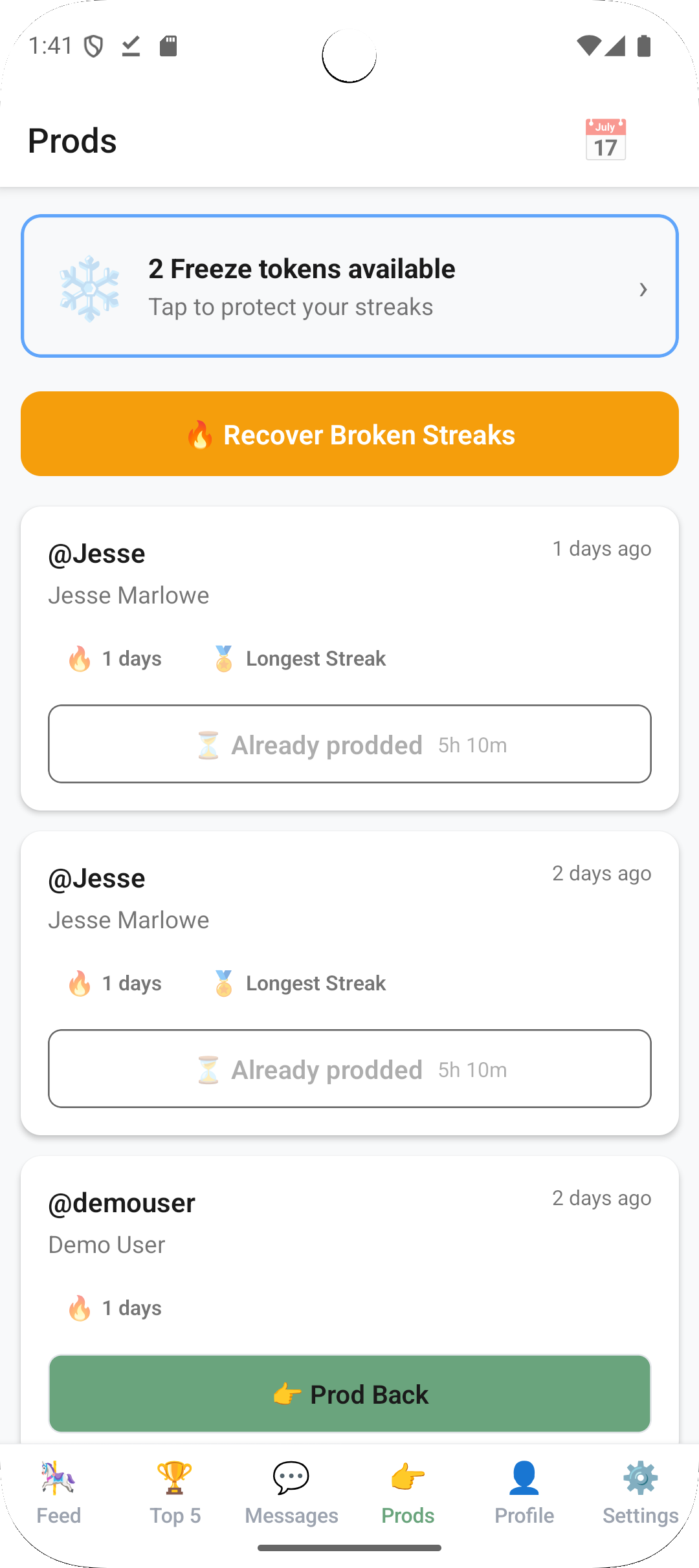This screenshot has width=699, height=1568.
Task: Tap the disabled Already prodded toggle
Action: [349, 744]
